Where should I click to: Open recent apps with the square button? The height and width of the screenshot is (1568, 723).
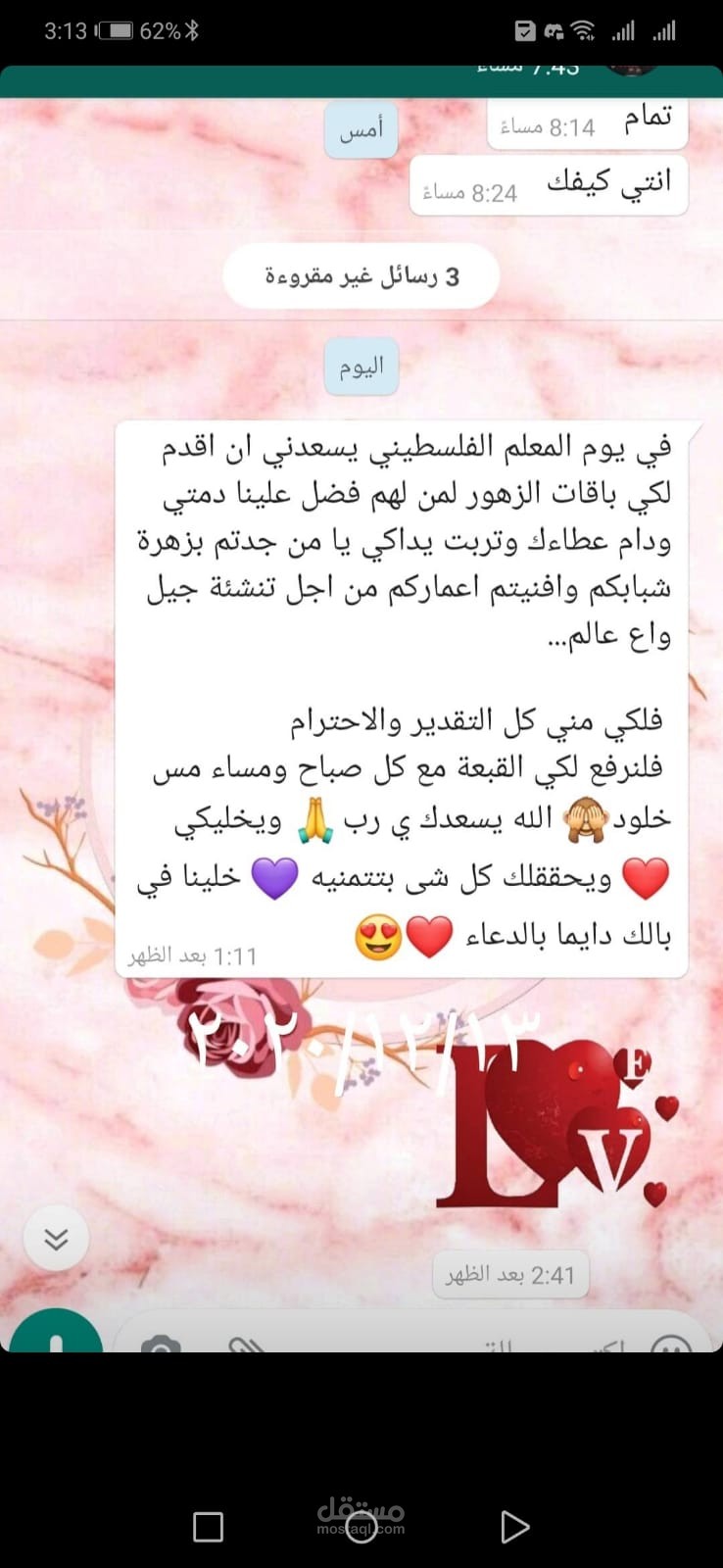coord(208,1527)
